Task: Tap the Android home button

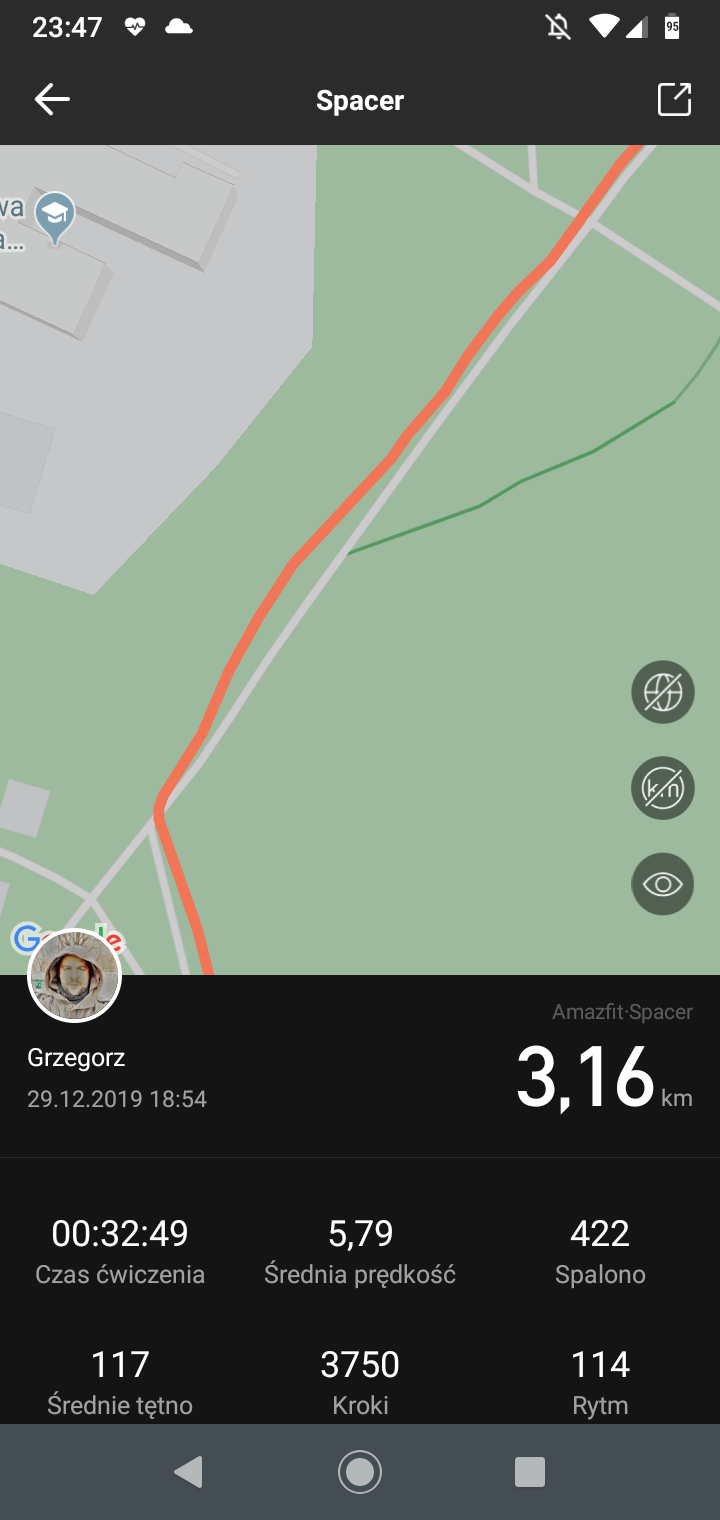Action: coord(360,1471)
